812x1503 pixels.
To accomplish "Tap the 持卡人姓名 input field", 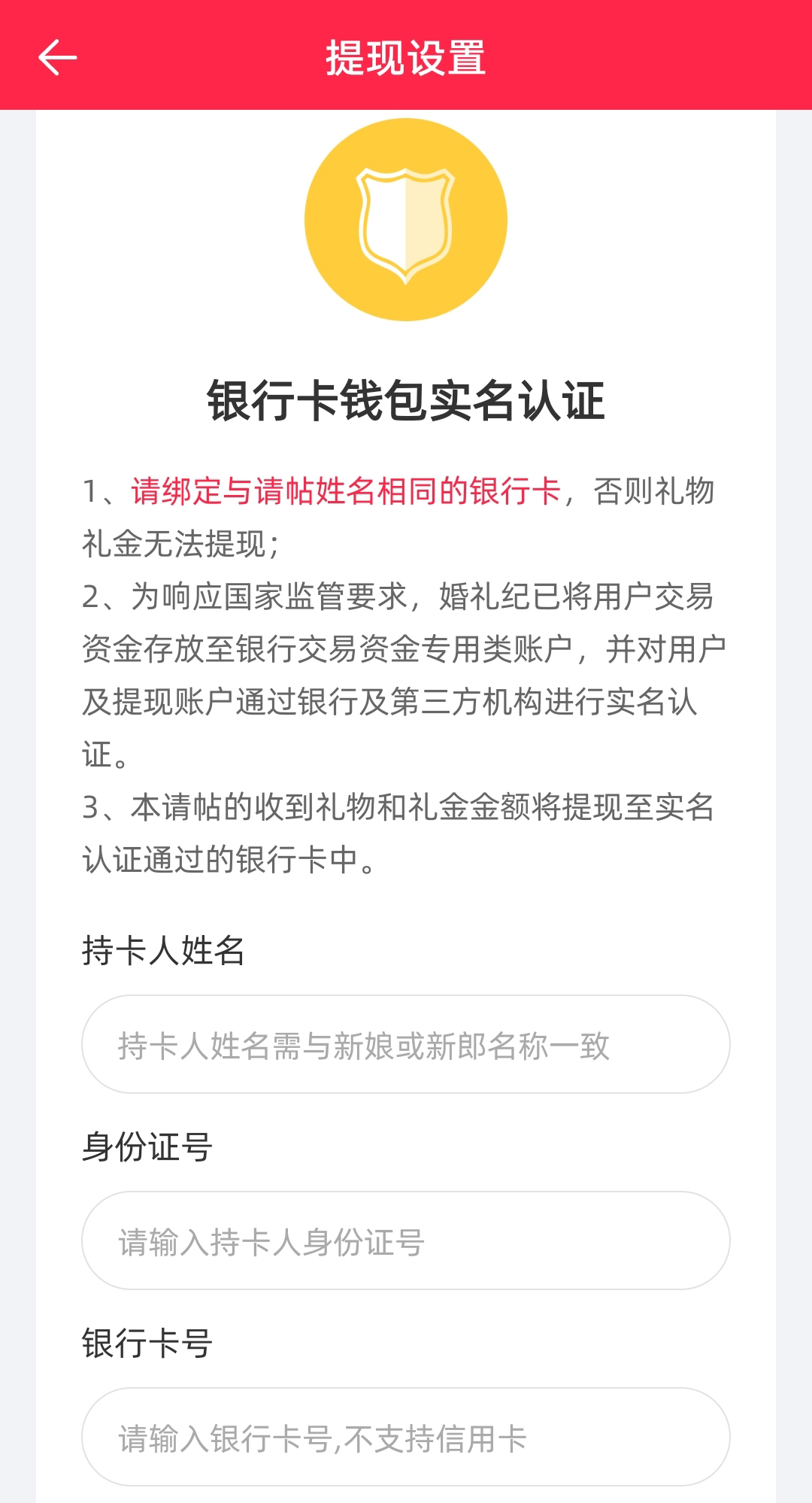I will click(x=406, y=1044).
